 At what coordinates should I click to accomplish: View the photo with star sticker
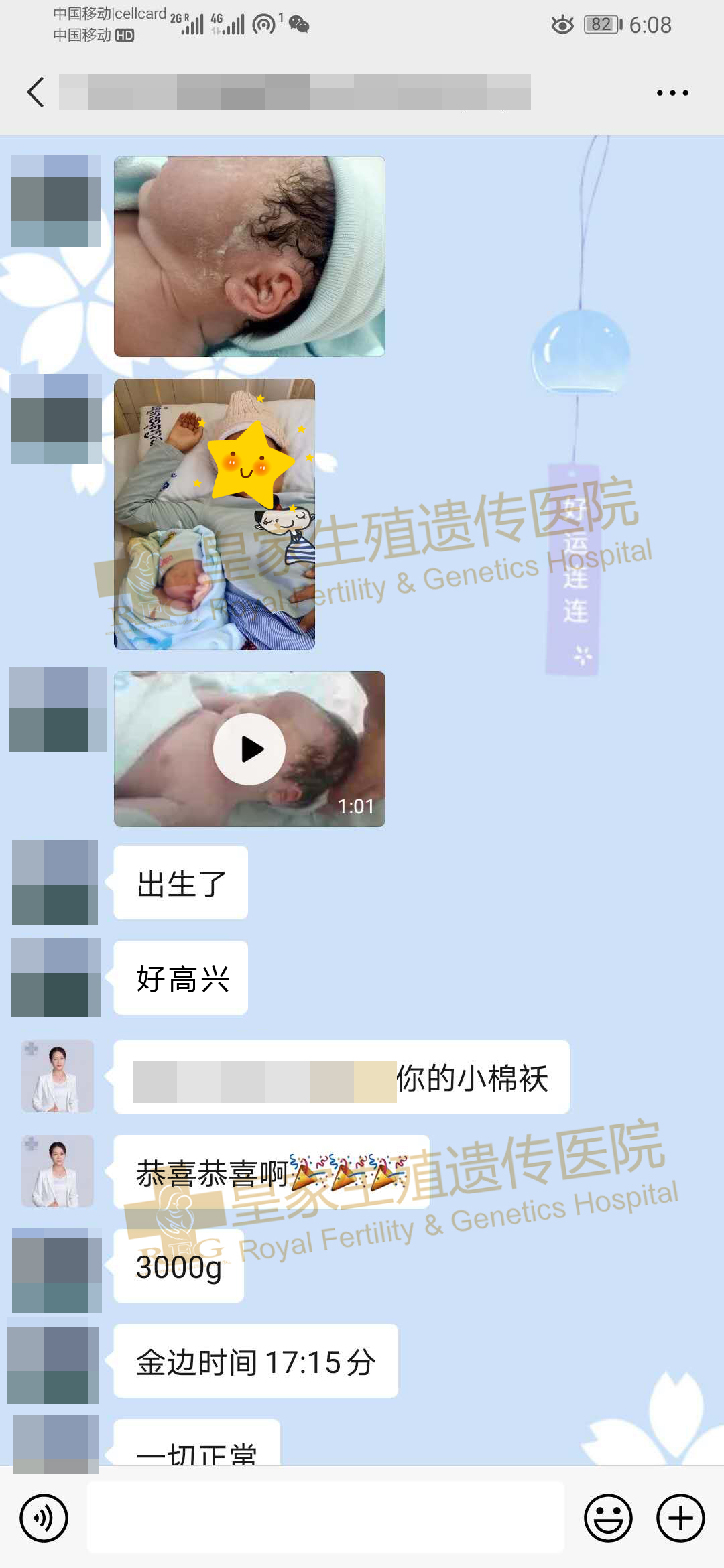tap(215, 514)
